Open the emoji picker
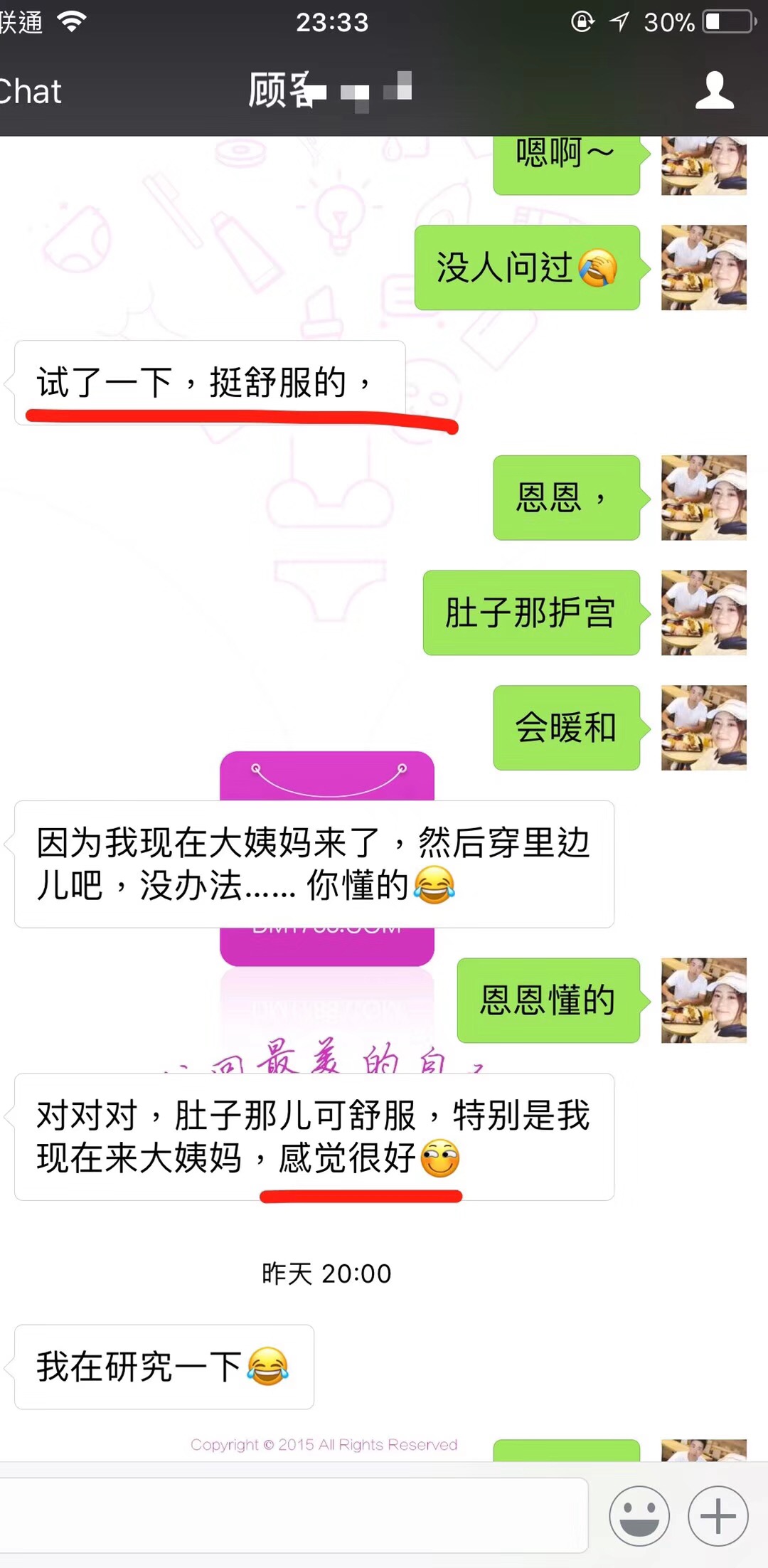 639,1516
